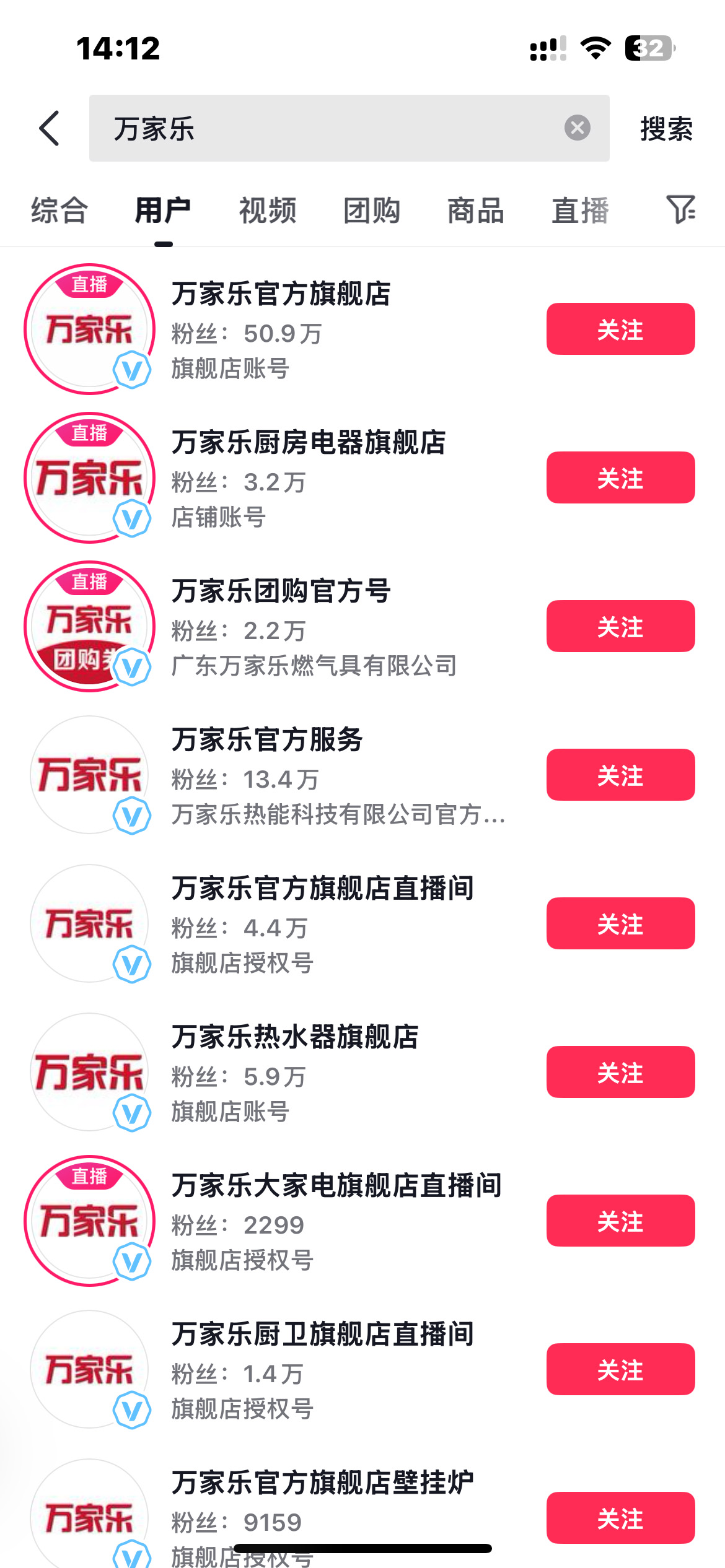725x1568 pixels.
Task: Follow 万家乐官方旗舰店壁挂炉
Action: click(620, 1518)
